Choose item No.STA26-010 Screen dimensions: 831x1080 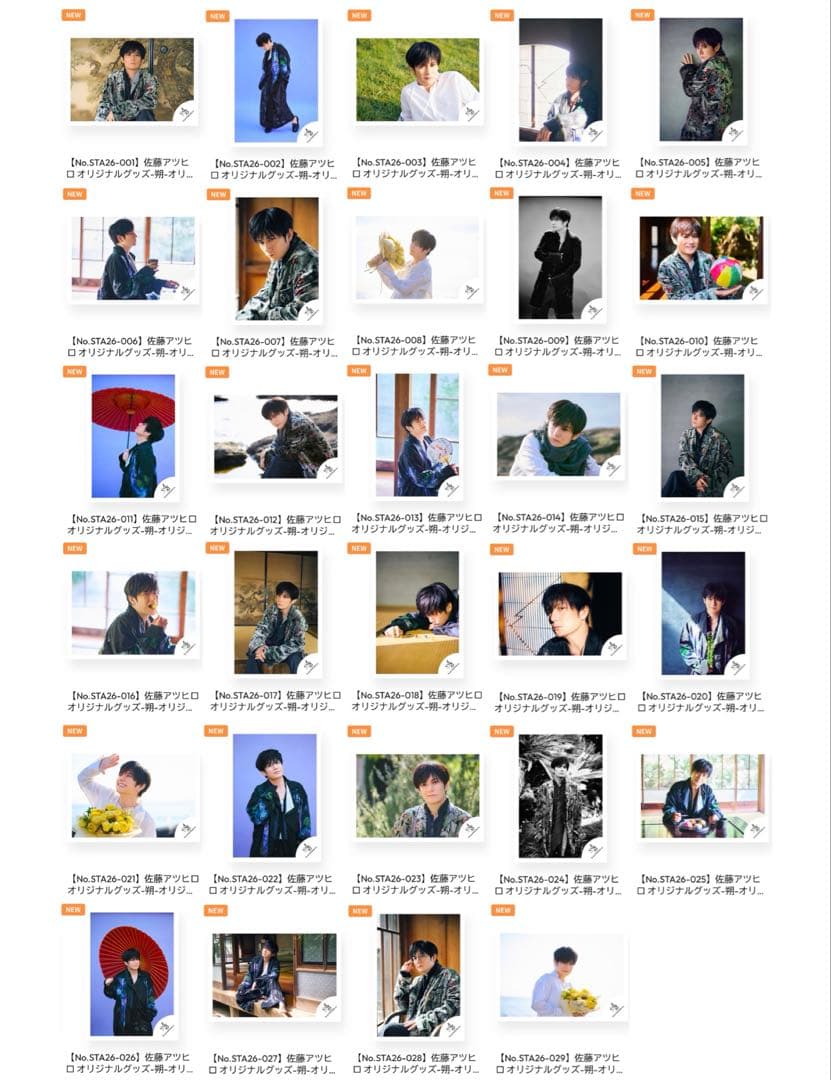click(x=703, y=258)
